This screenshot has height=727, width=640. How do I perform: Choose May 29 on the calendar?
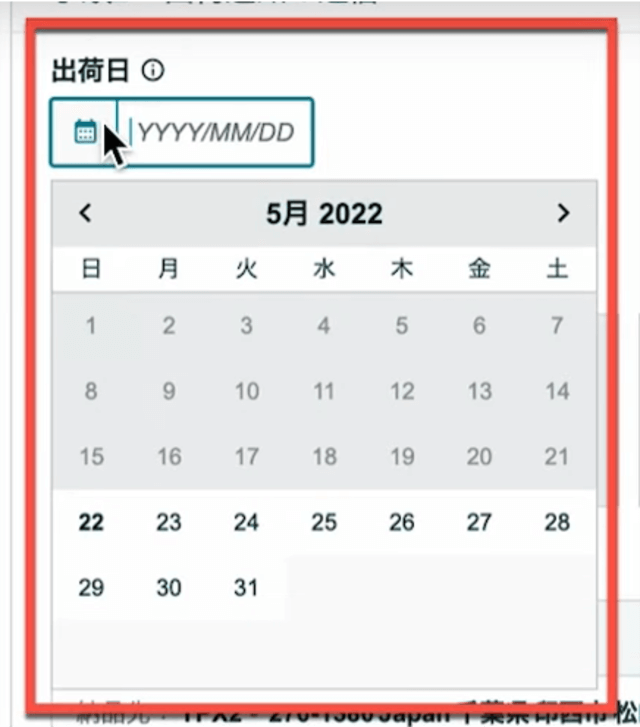coord(91,587)
